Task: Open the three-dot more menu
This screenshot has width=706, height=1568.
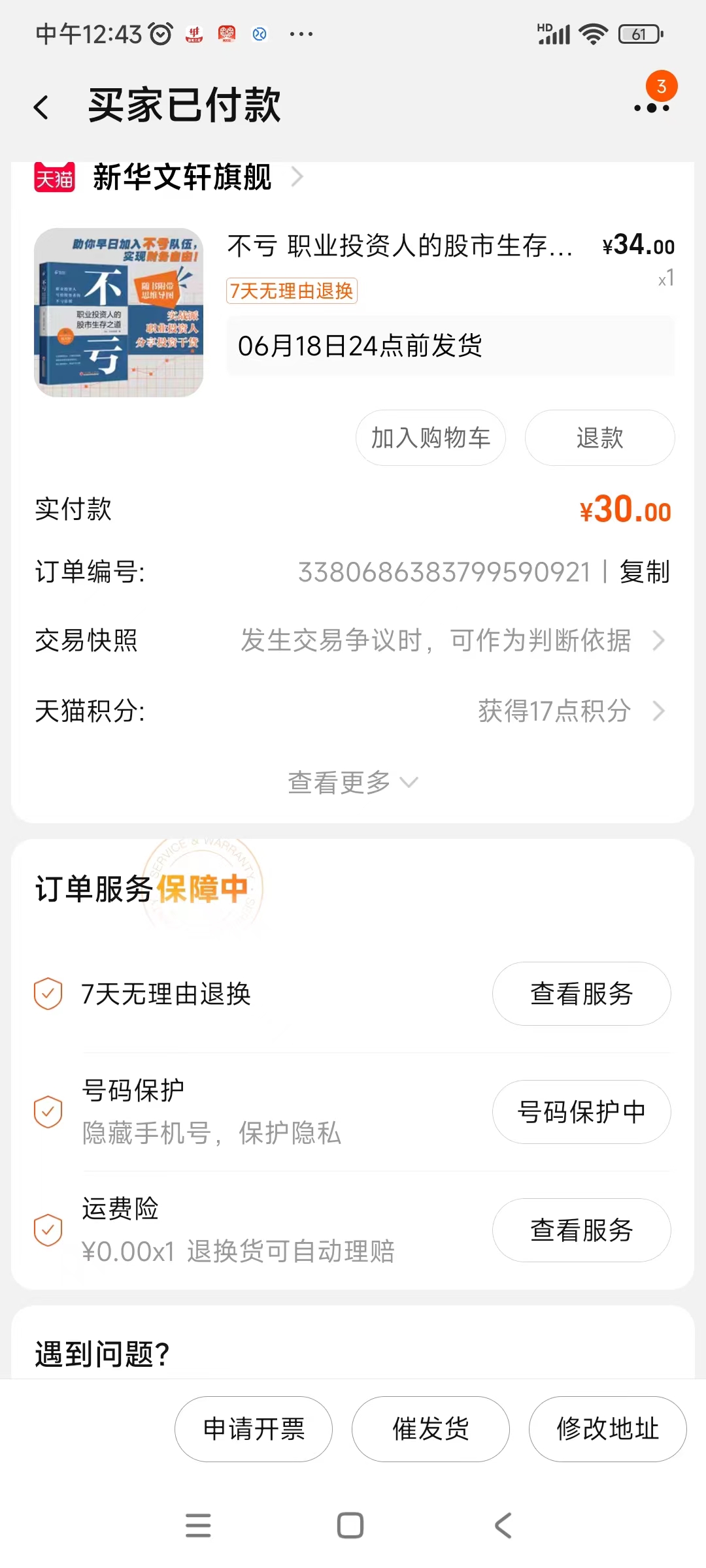Action: tap(651, 107)
